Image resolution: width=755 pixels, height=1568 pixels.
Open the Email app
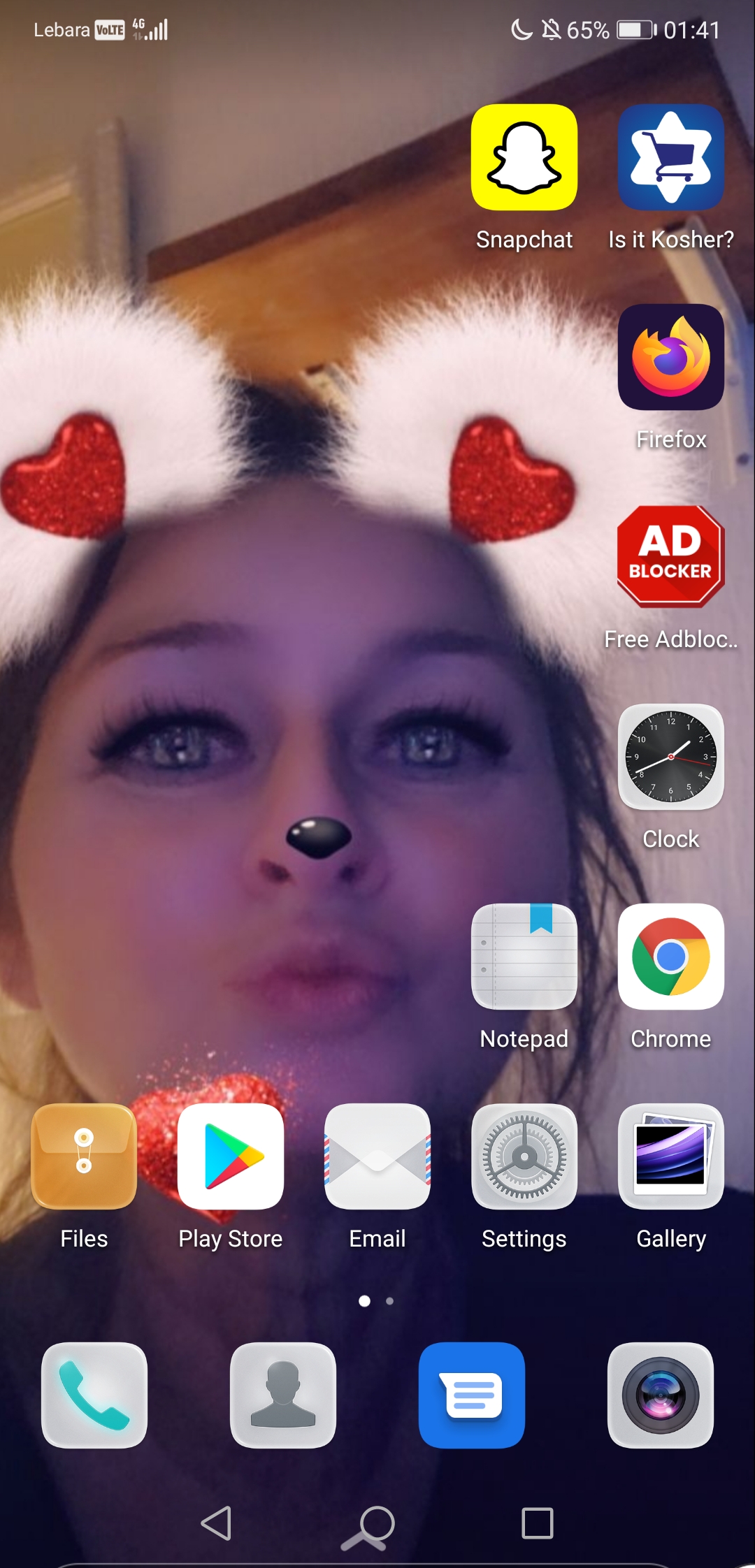(377, 1156)
